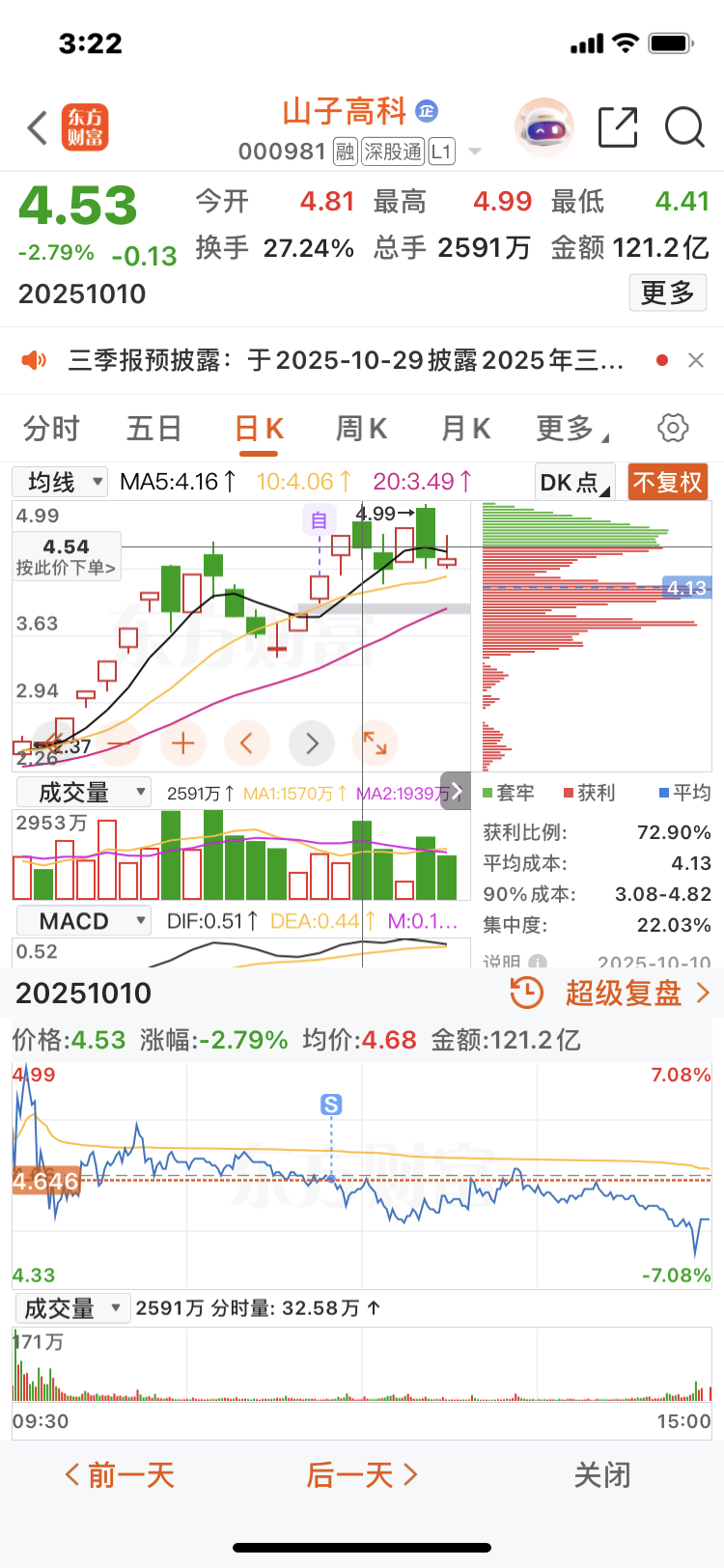This screenshot has width=724, height=1568.
Task: Select the 月K chart tab
Action: tap(465, 429)
